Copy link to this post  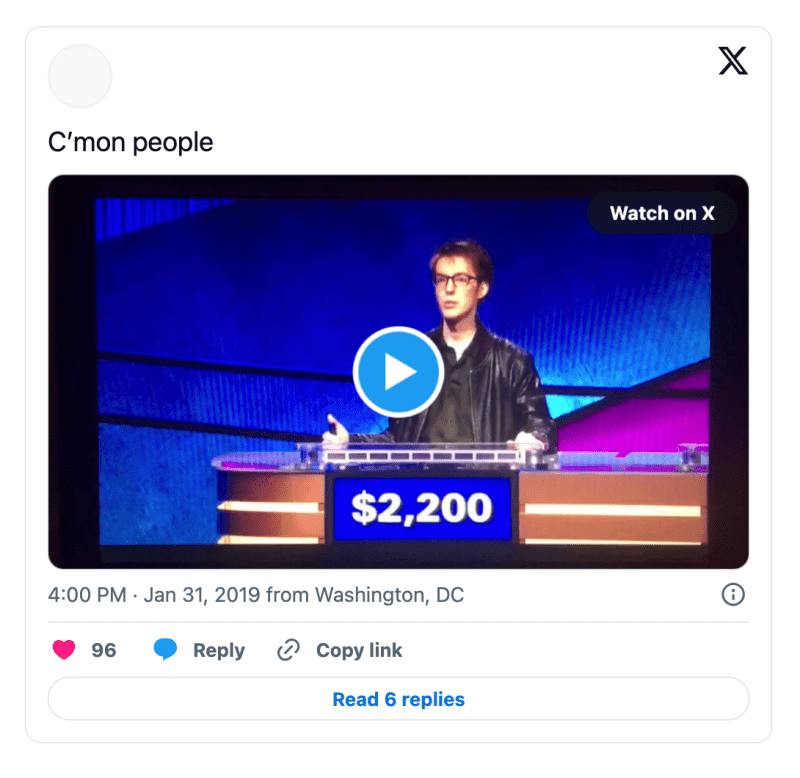[340, 650]
